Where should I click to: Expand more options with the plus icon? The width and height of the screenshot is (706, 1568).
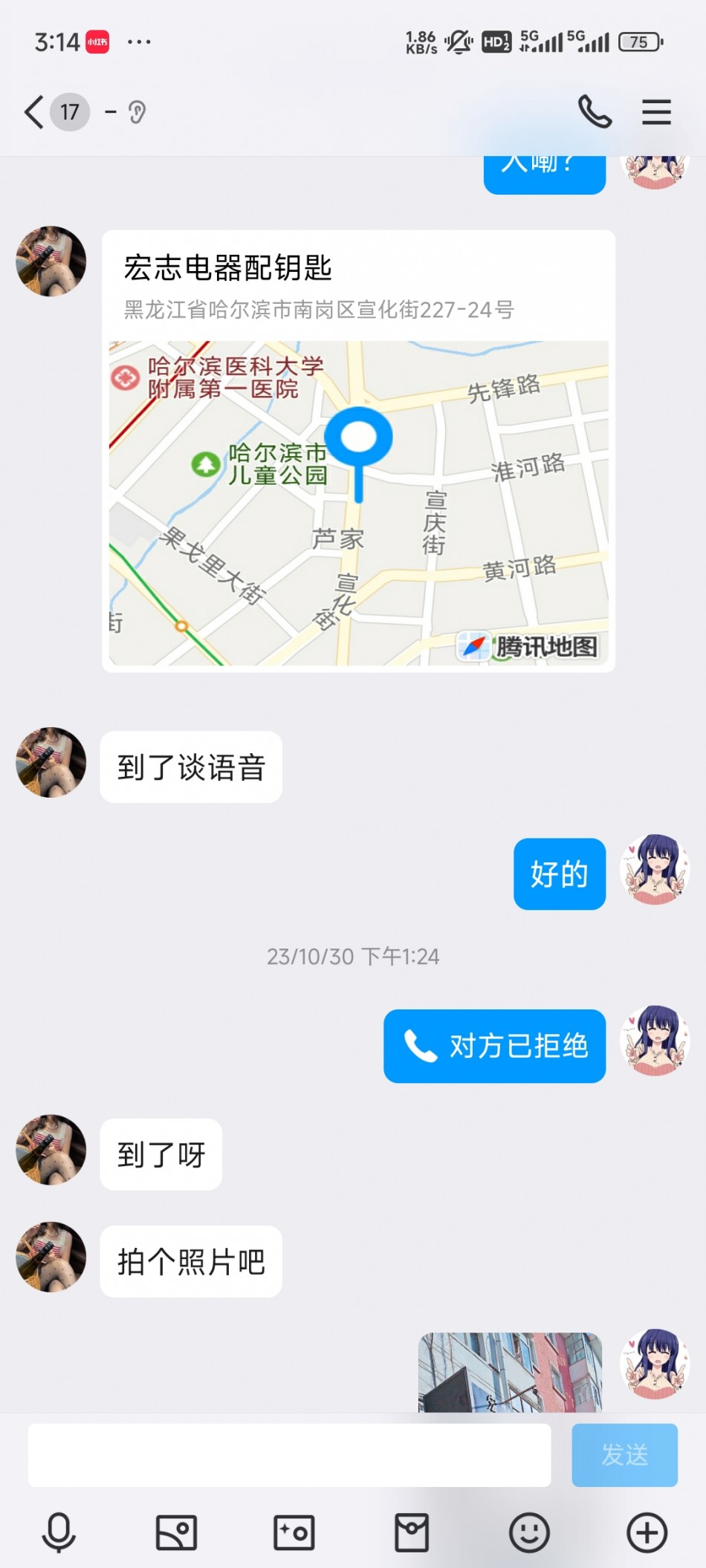click(647, 1532)
